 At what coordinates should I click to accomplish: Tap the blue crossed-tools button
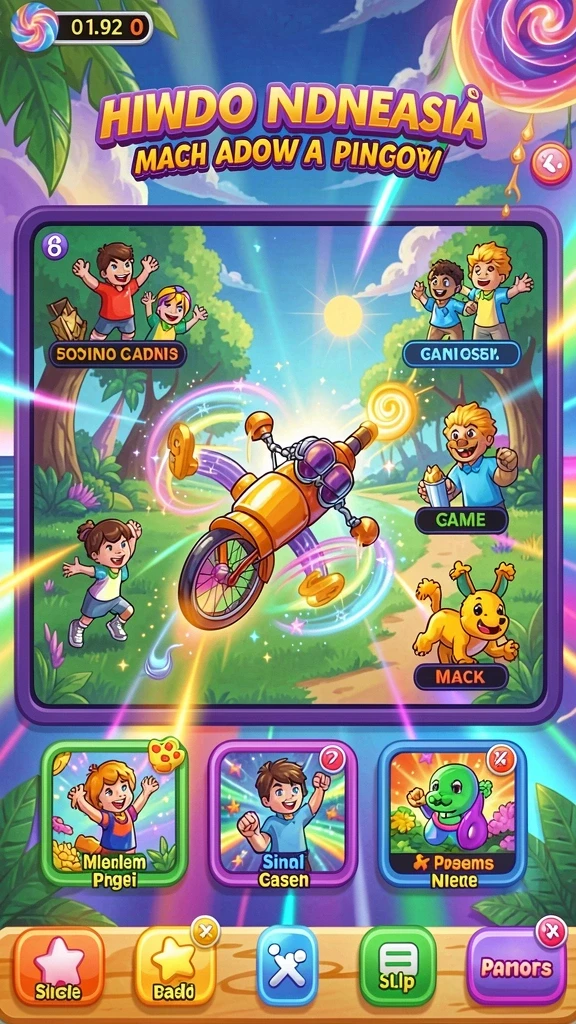(x=287, y=966)
